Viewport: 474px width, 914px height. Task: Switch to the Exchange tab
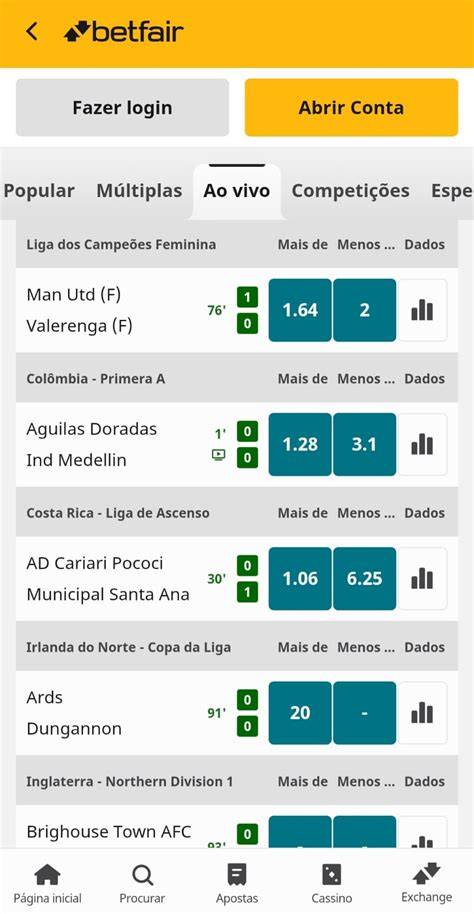pos(427,883)
